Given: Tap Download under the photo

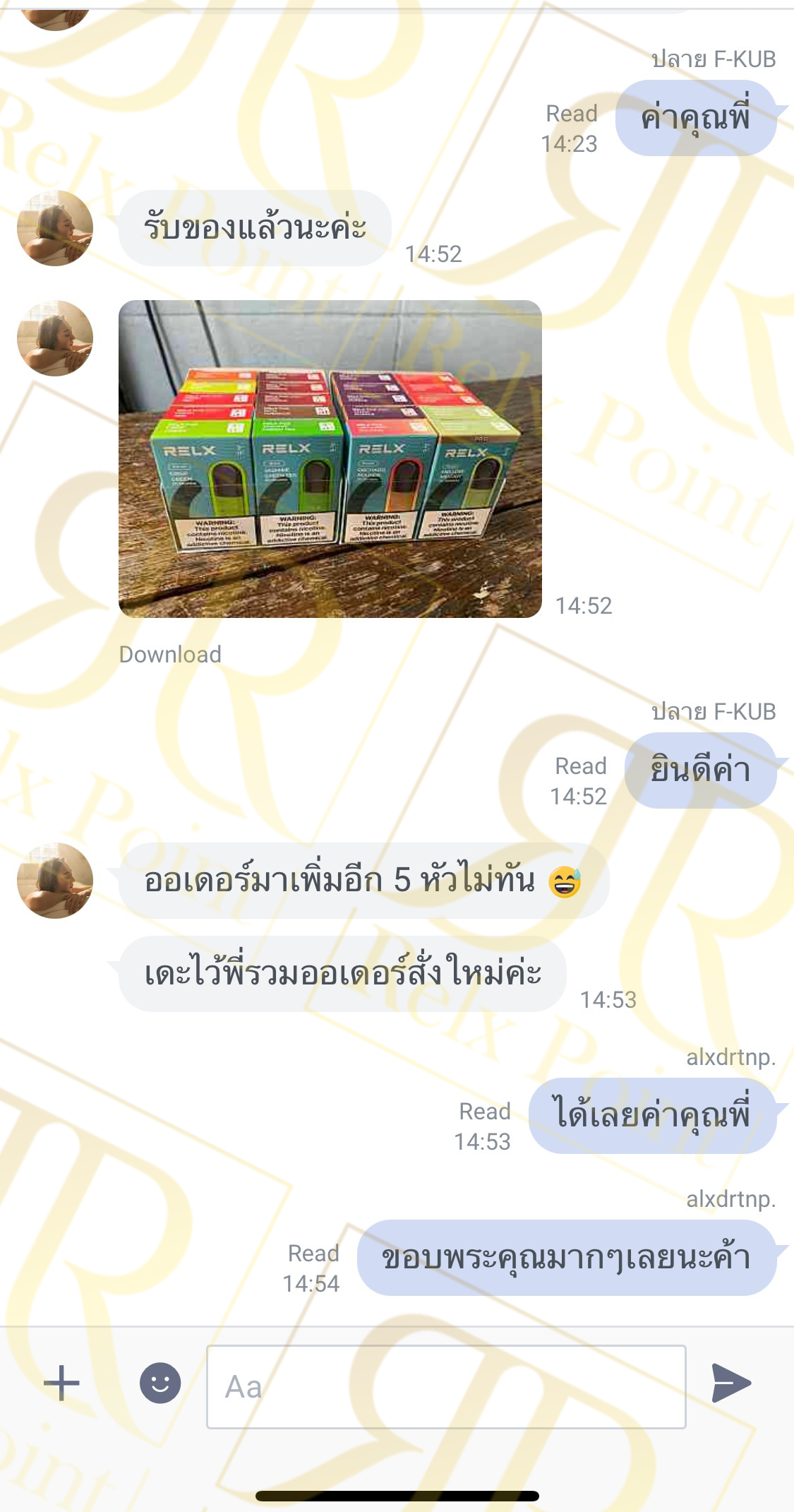Looking at the screenshot, I should (x=170, y=655).
